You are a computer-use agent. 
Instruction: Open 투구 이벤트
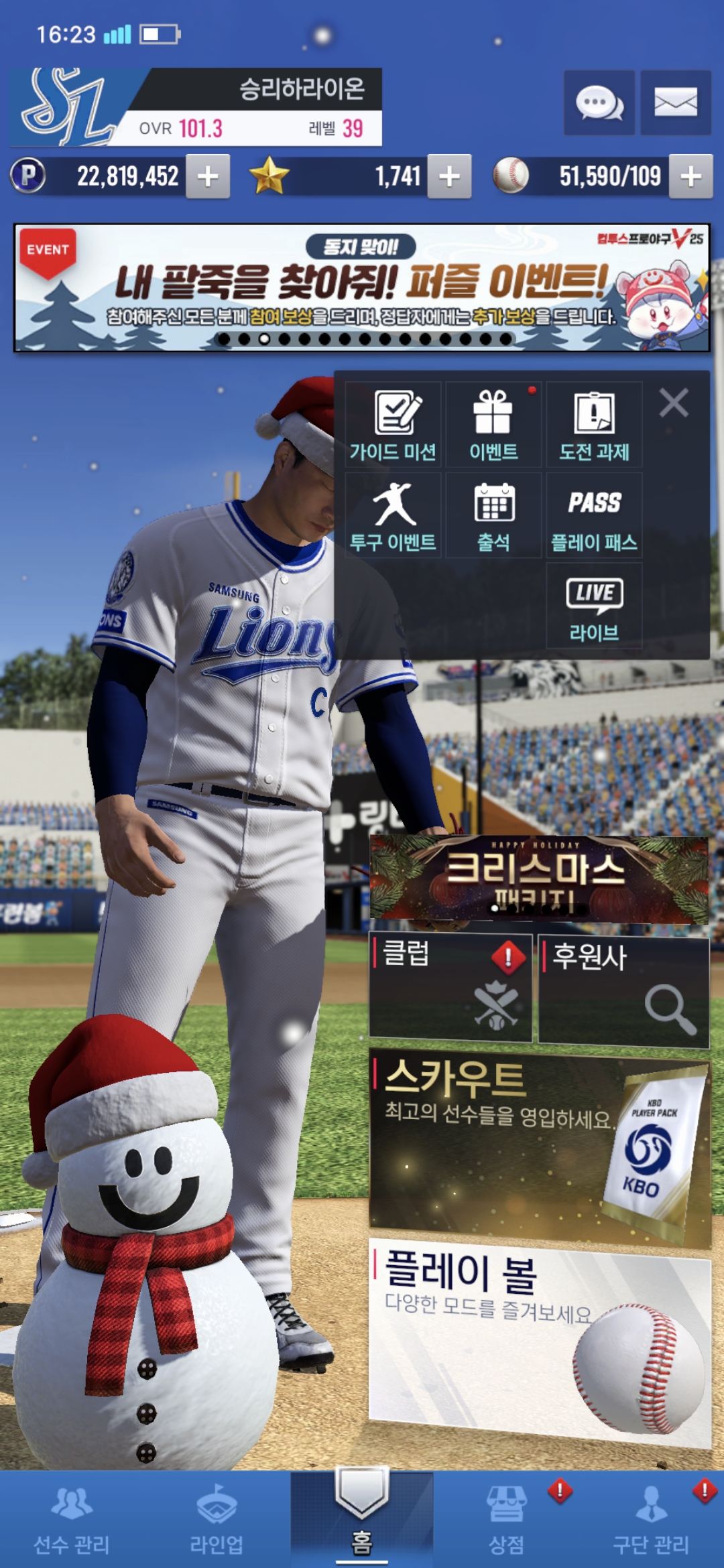click(394, 515)
